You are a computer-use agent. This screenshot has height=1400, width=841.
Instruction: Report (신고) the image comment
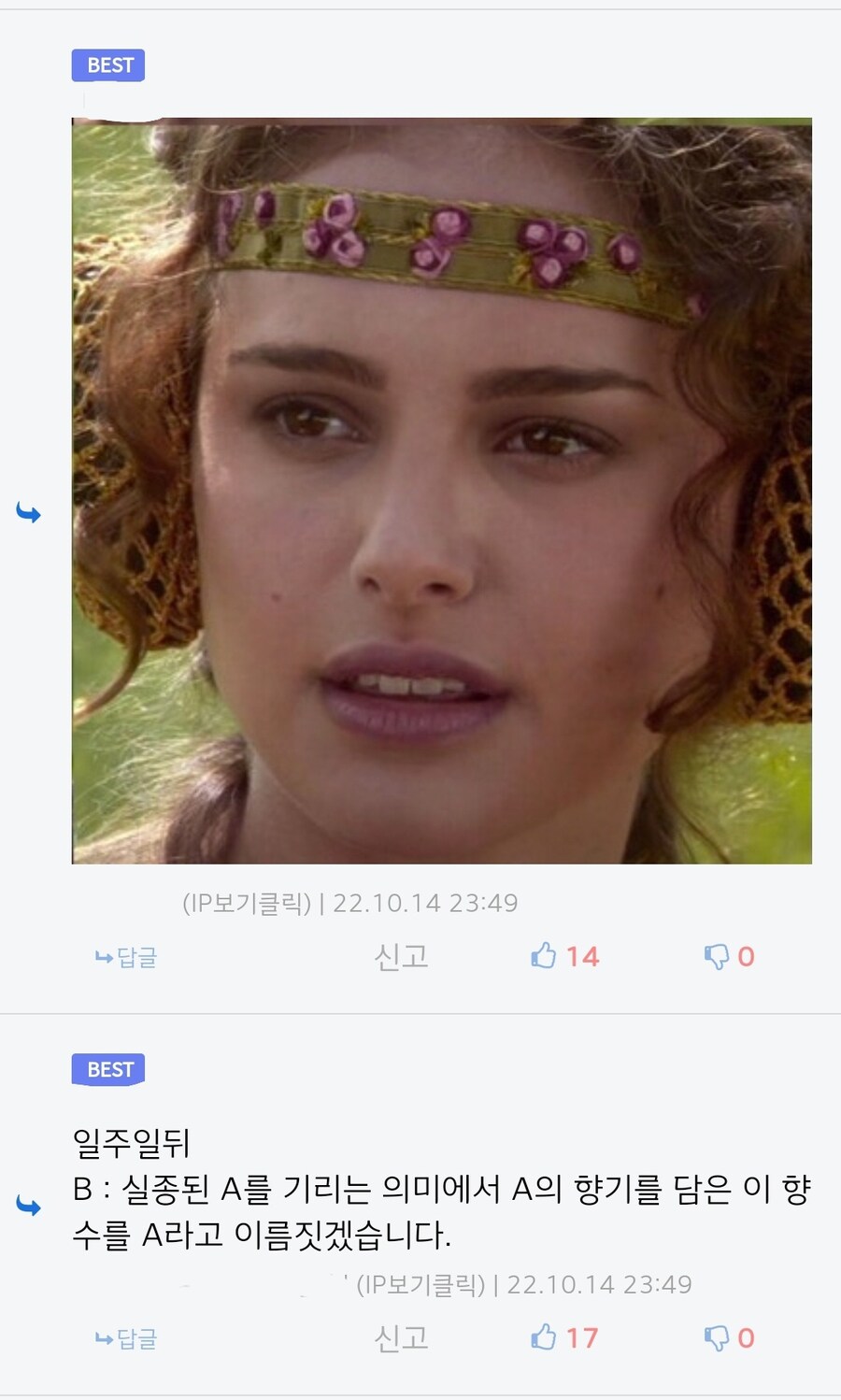pyautogui.click(x=401, y=956)
